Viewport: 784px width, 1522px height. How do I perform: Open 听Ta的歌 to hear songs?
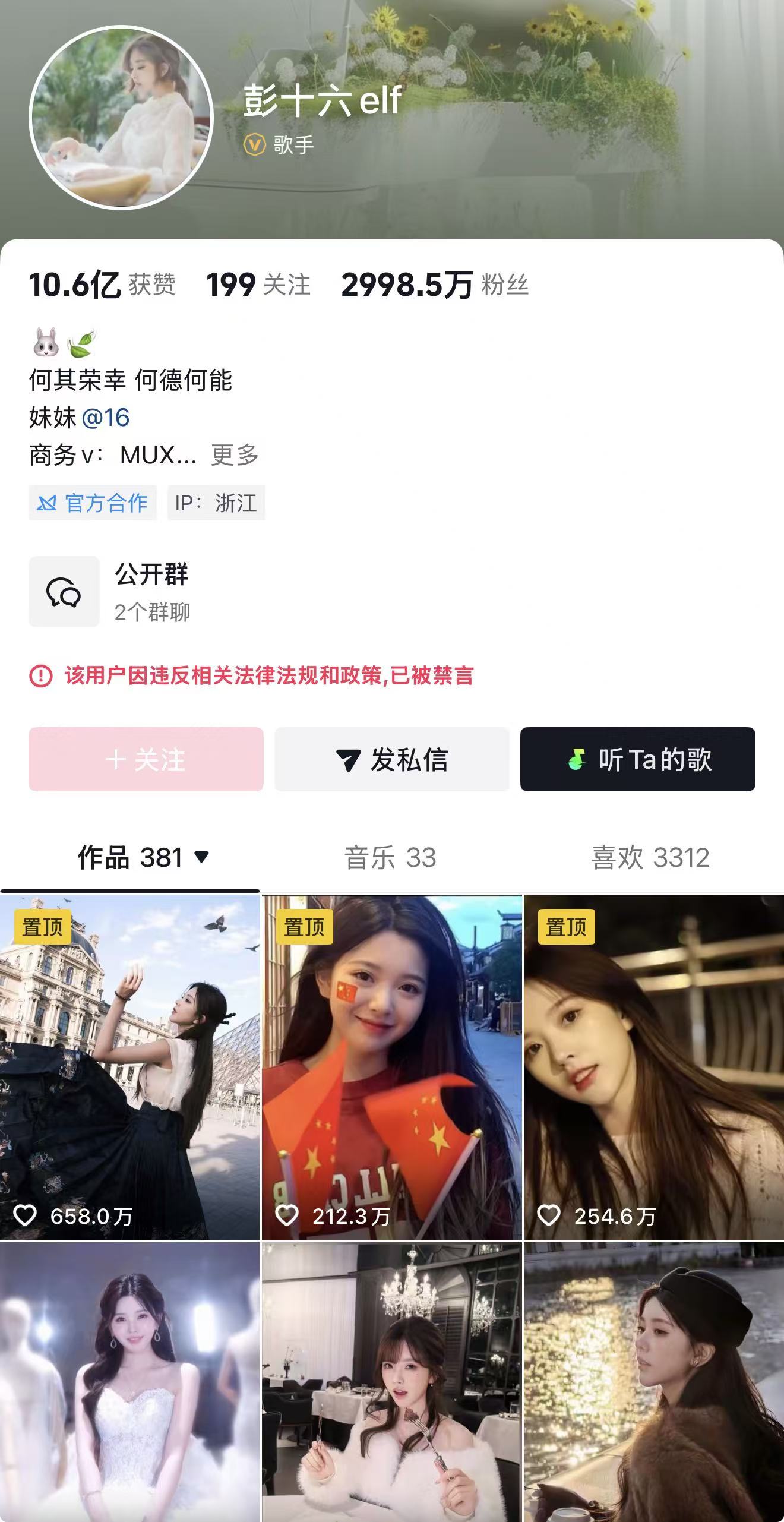[x=637, y=759]
